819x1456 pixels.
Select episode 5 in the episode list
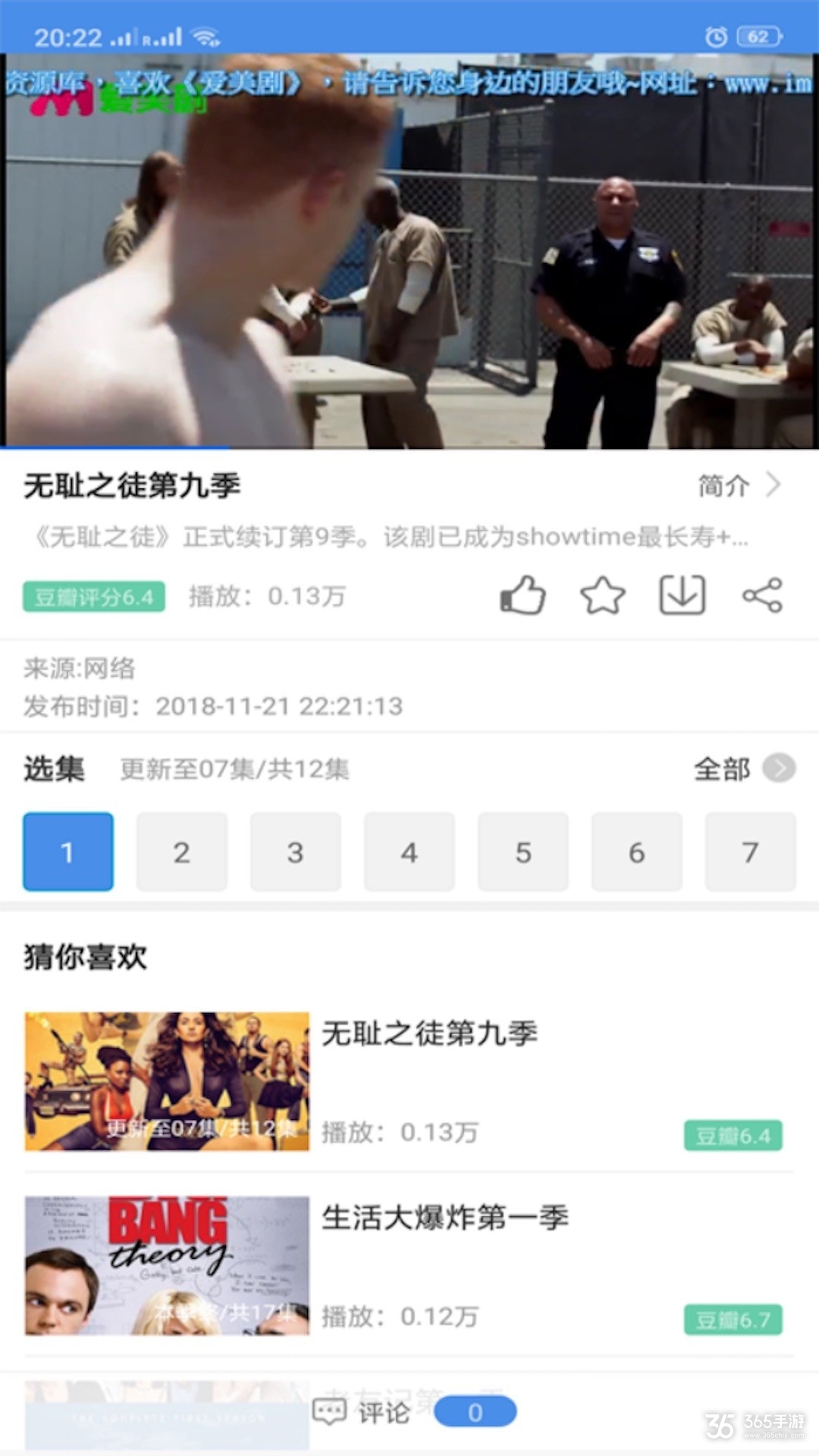point(522,852)
